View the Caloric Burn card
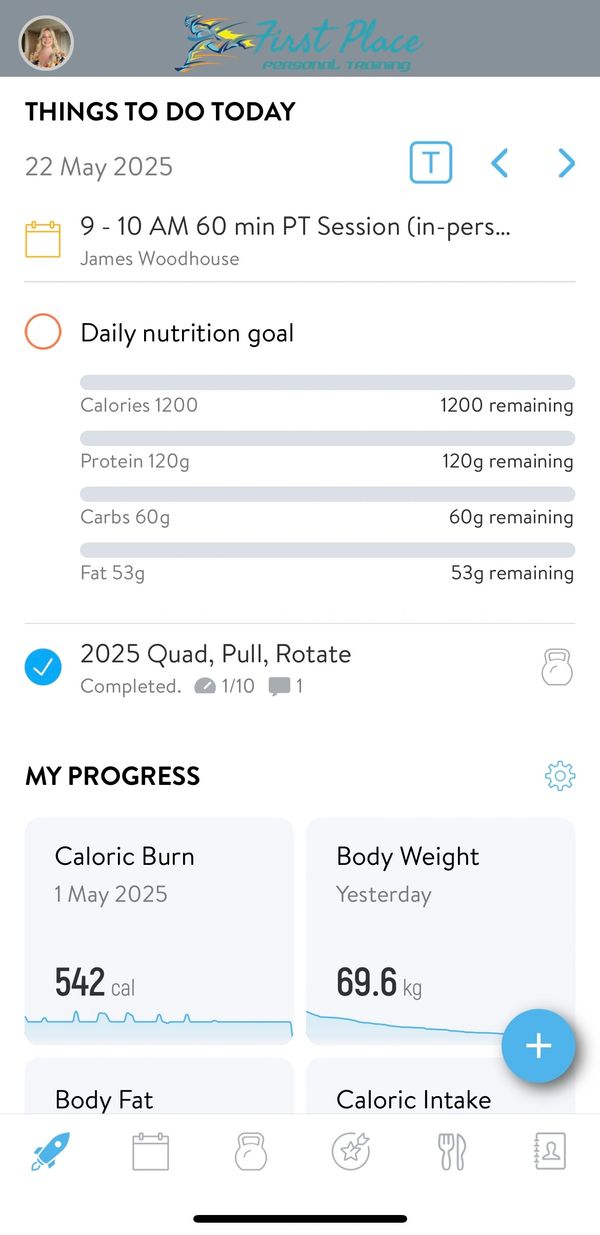 pyautogui.click(x=159, y=930)
